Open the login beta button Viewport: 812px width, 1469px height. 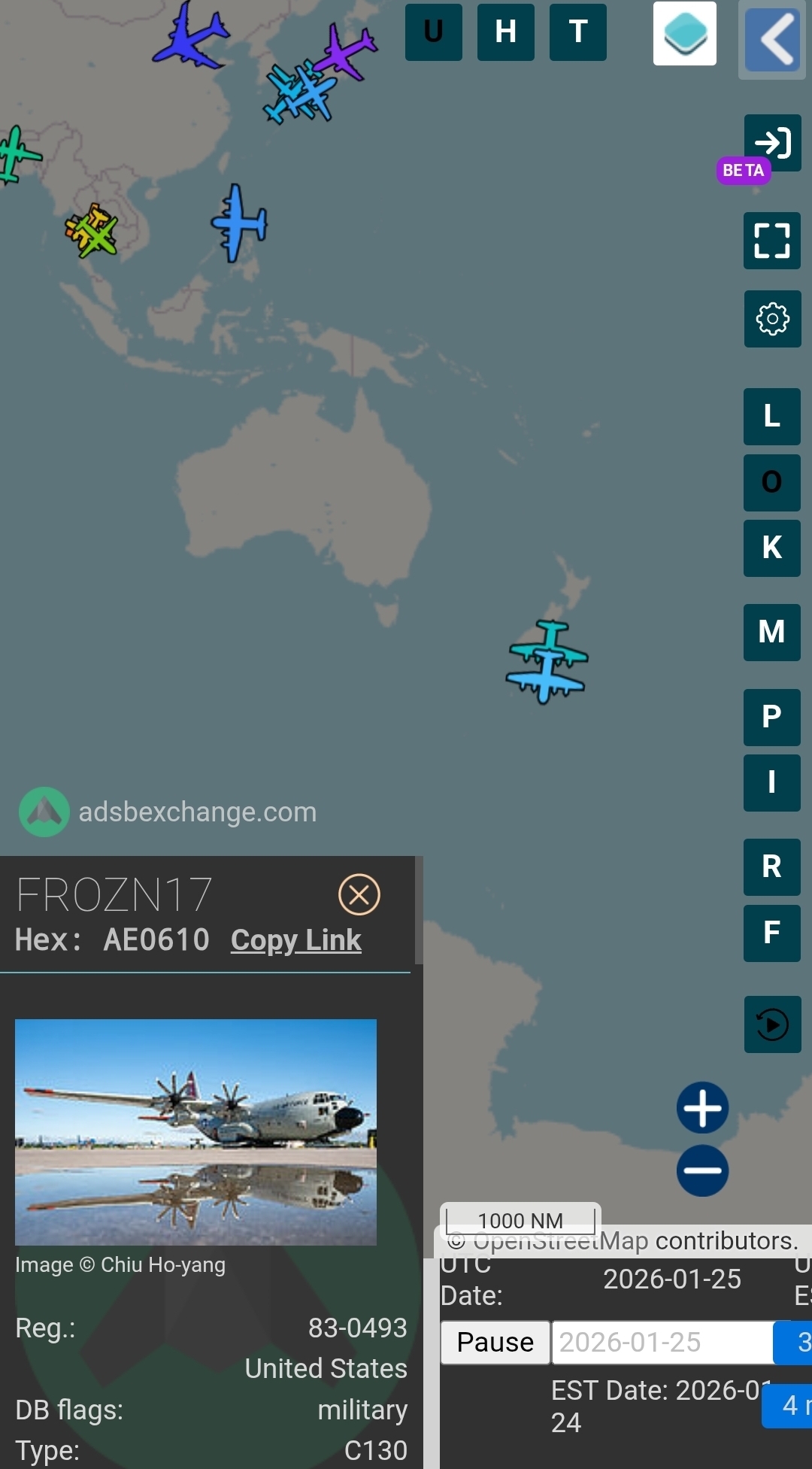(x=772, y=143)
